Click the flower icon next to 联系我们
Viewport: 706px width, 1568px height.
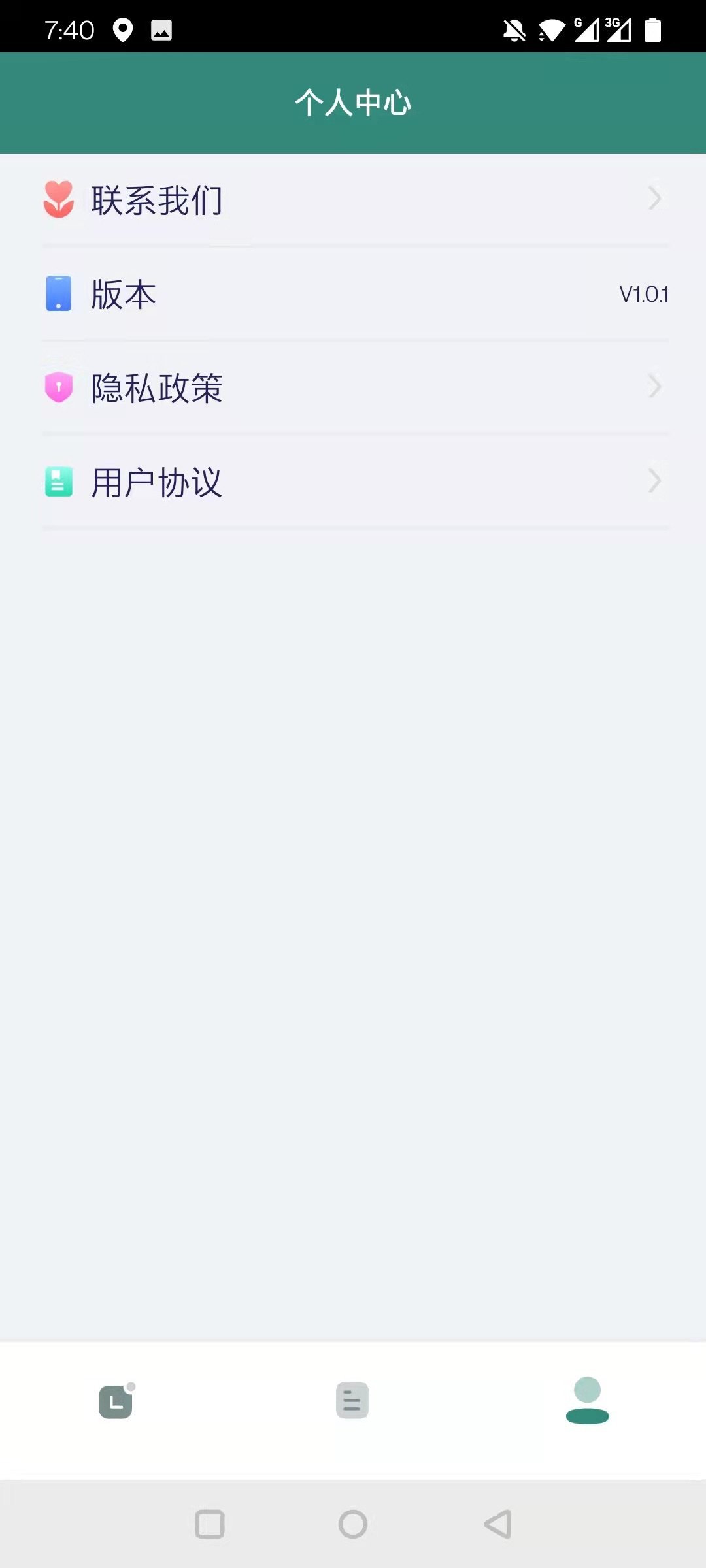(59, 199)
